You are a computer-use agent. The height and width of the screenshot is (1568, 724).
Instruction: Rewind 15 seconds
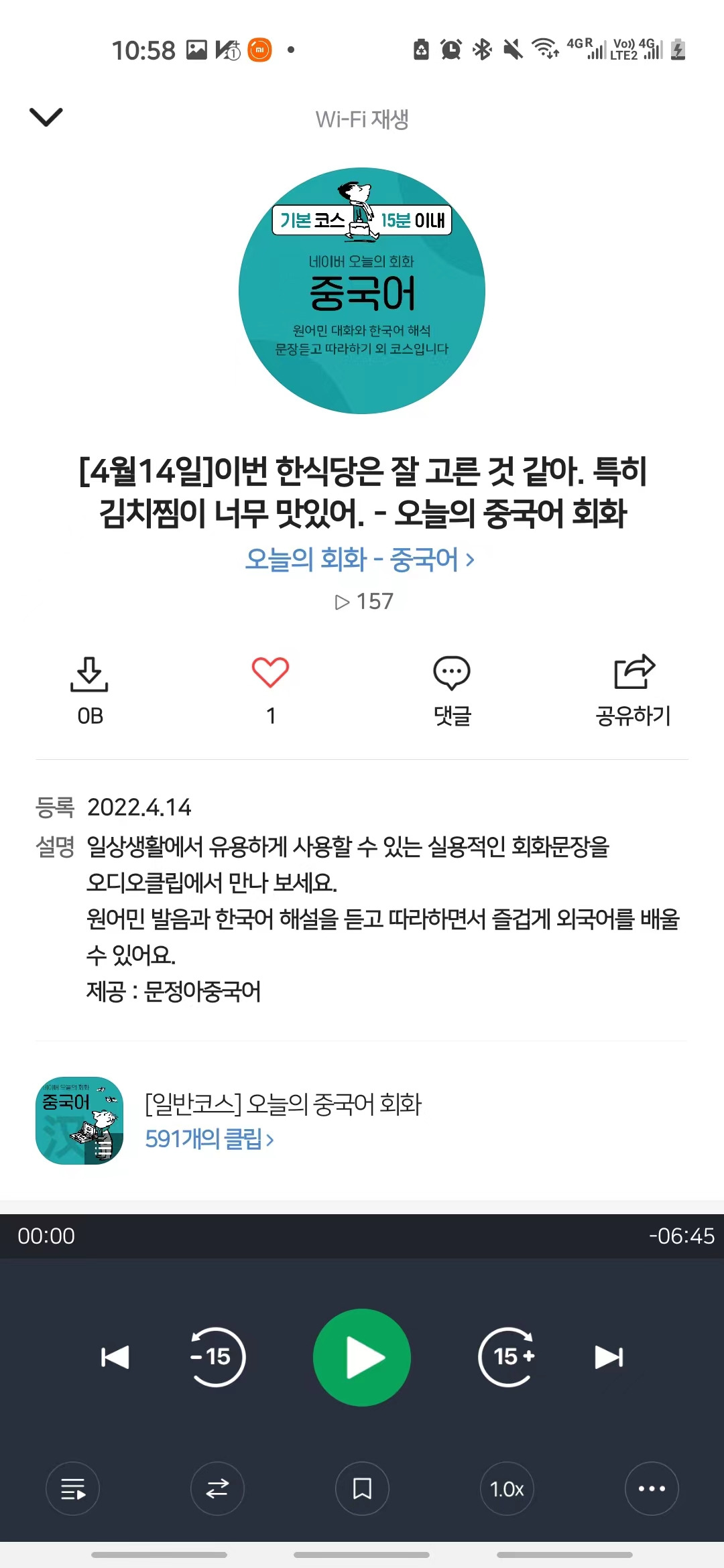(216, 1357)
